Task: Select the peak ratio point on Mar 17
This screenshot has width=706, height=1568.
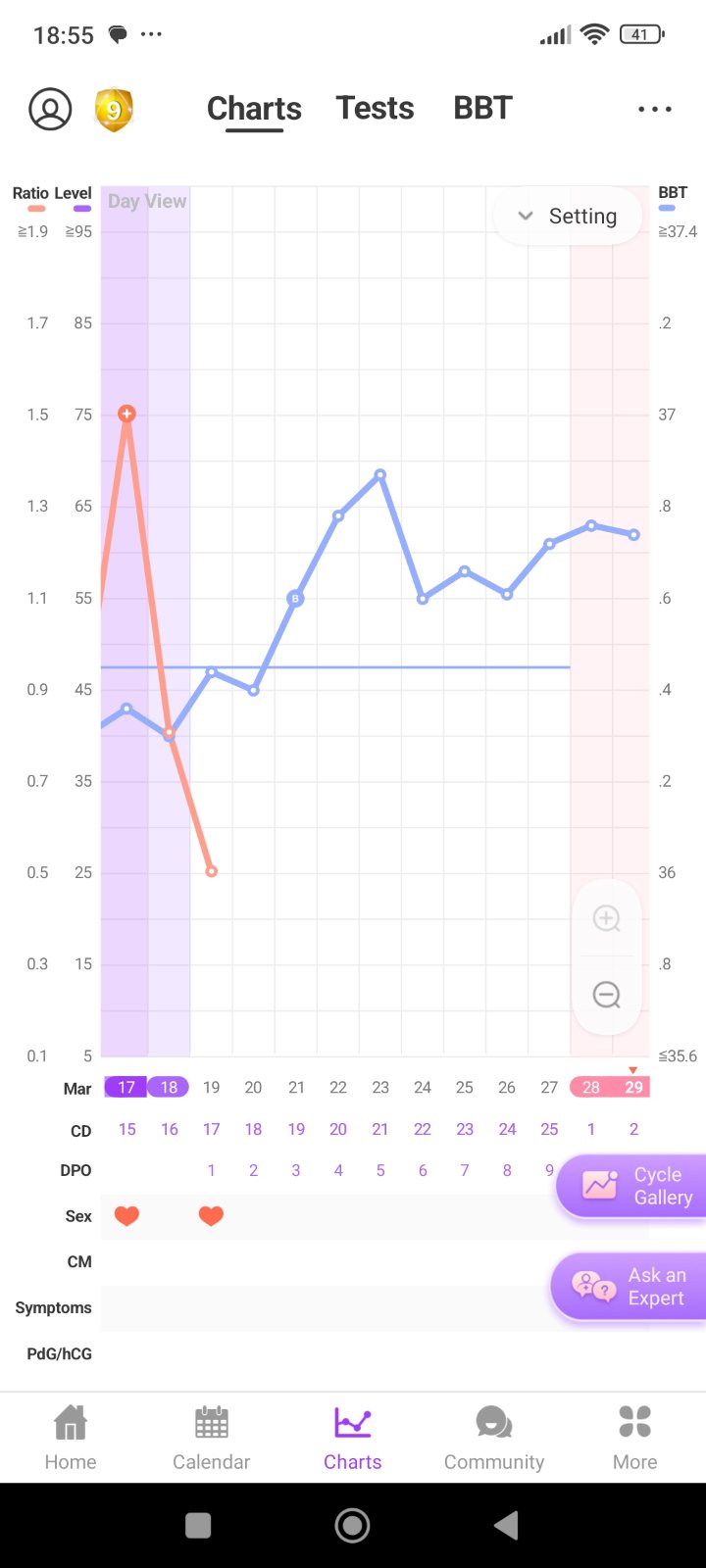Action: pyautogui.click(x=126, y=415)
